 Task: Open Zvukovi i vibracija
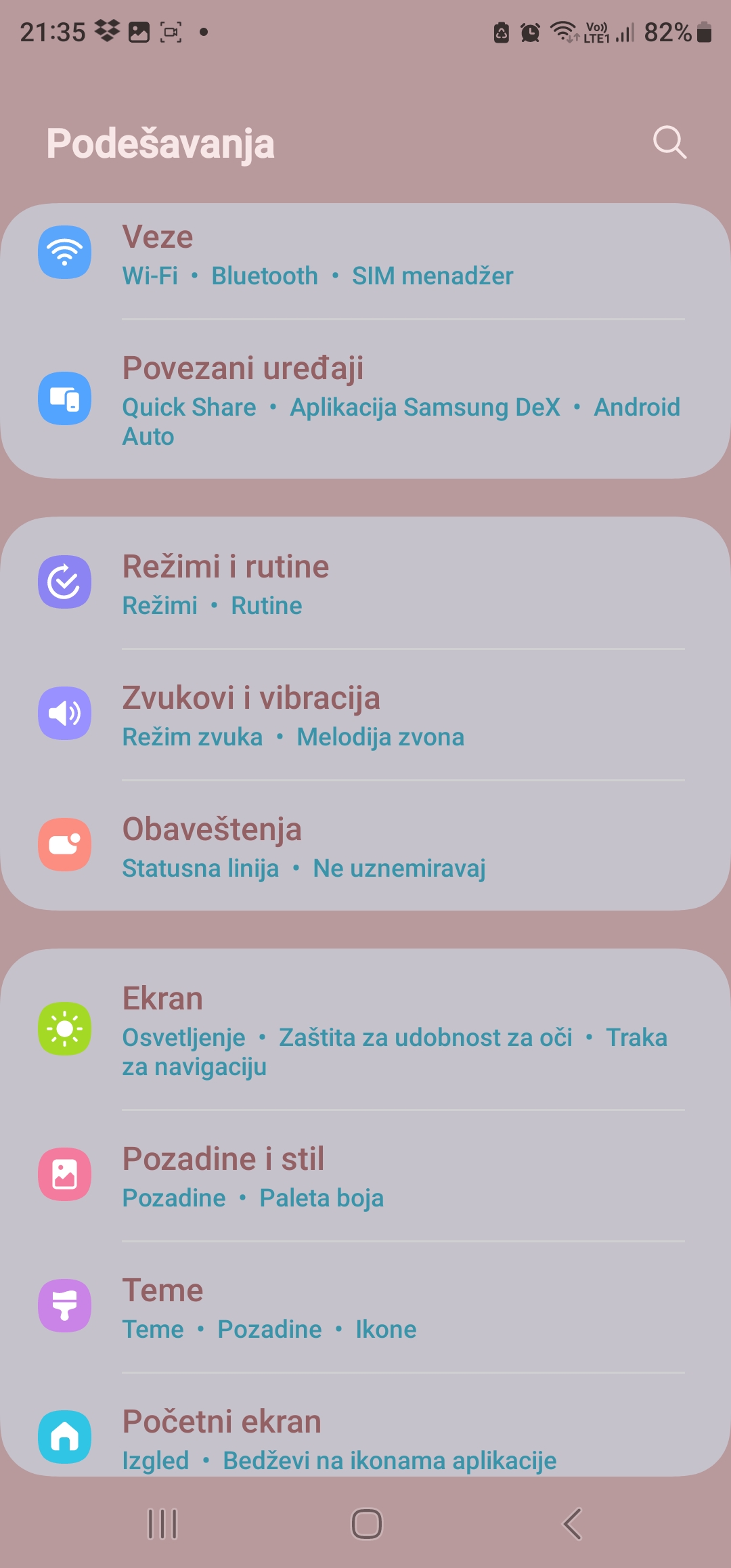point(365,714)
